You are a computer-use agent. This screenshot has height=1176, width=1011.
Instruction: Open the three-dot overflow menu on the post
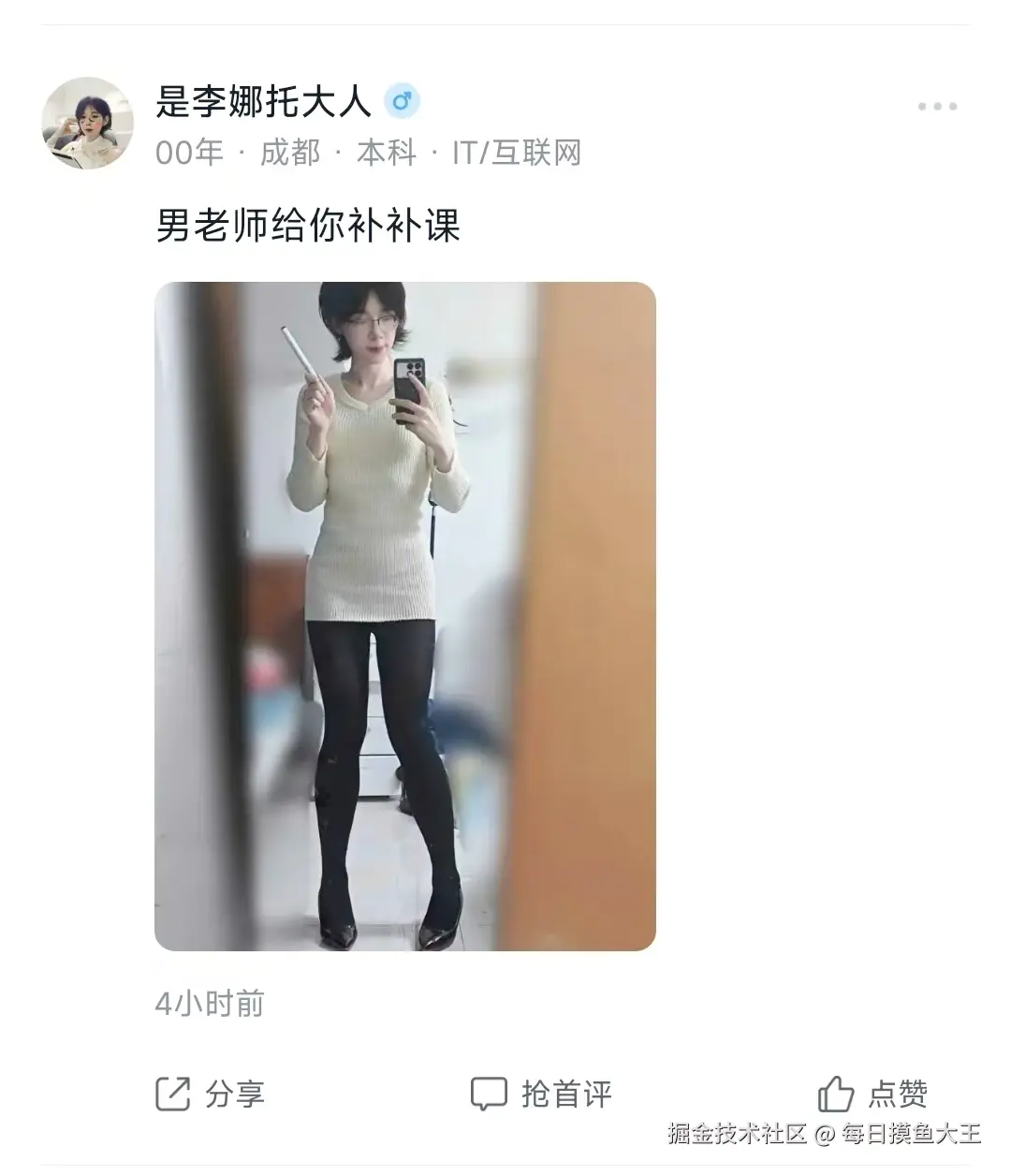coord(937,107)
